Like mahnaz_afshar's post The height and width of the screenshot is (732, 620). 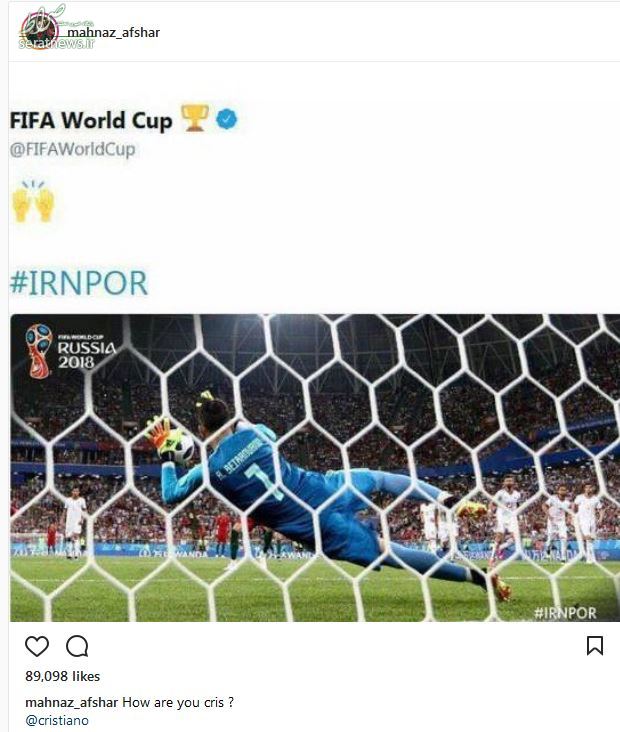(36, 646)
